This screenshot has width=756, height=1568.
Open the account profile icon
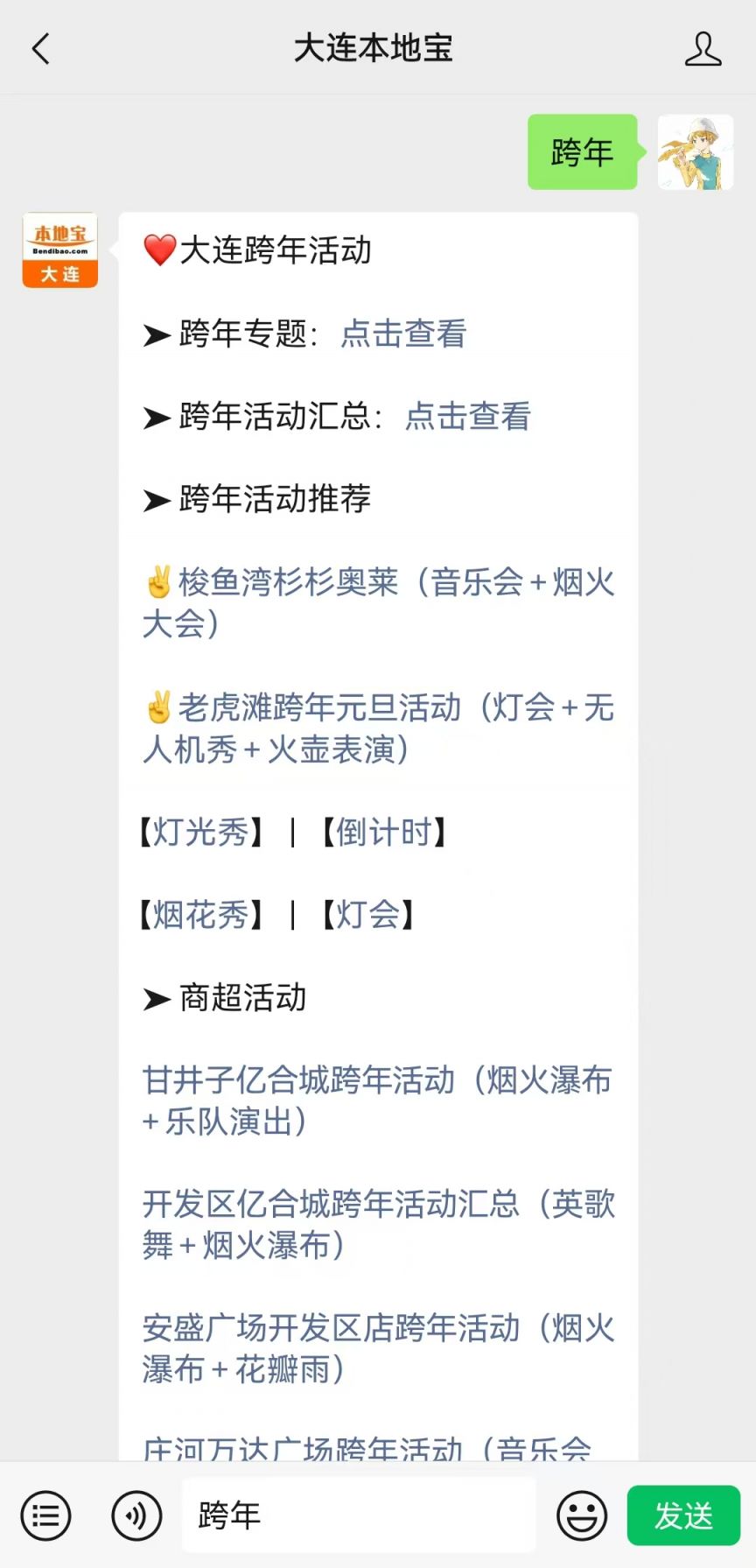[703, 49]
